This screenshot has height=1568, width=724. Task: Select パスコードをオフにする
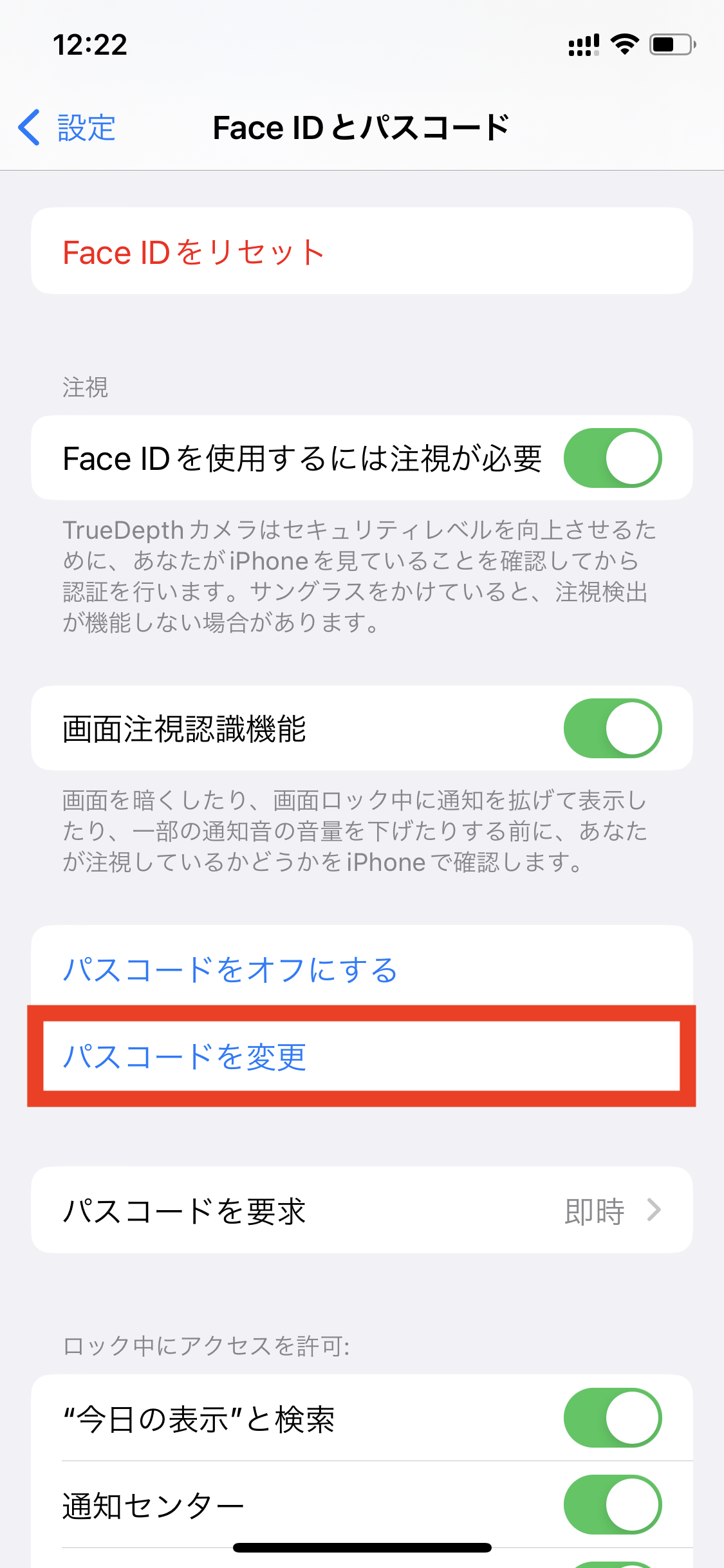point(230,969)
